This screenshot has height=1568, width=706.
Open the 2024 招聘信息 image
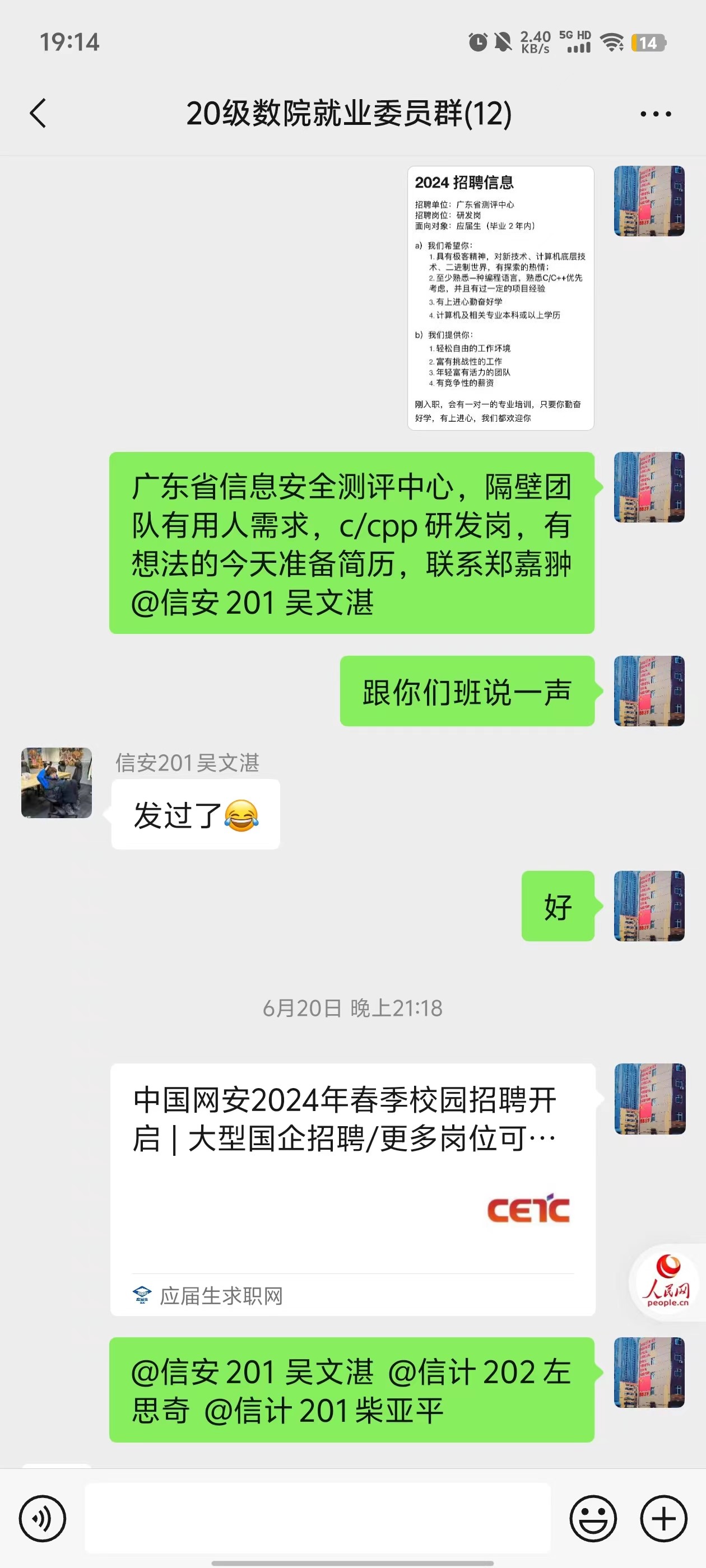pos(500,298)
